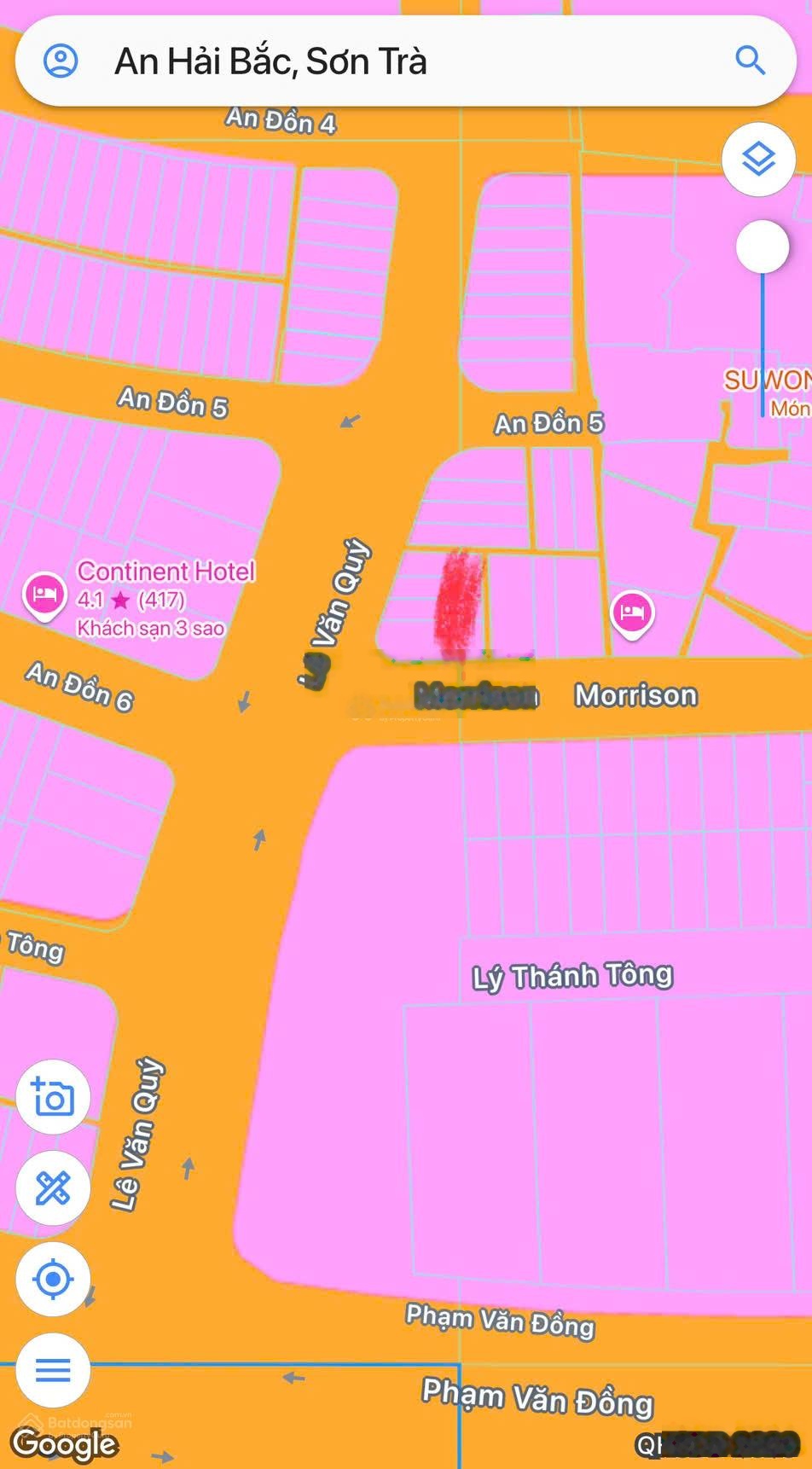Center map on my location
Image resolution: width=812 pixels, height=1469 pixels.
53,1279
